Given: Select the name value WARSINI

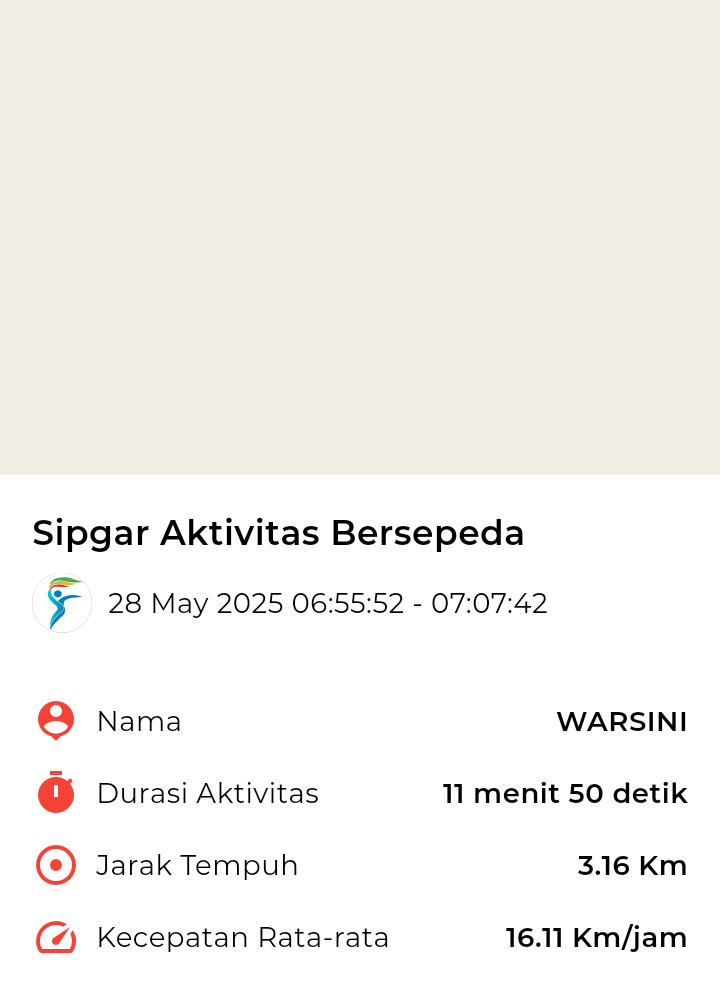Looking at the screenshot, I should tap(622, 721).
